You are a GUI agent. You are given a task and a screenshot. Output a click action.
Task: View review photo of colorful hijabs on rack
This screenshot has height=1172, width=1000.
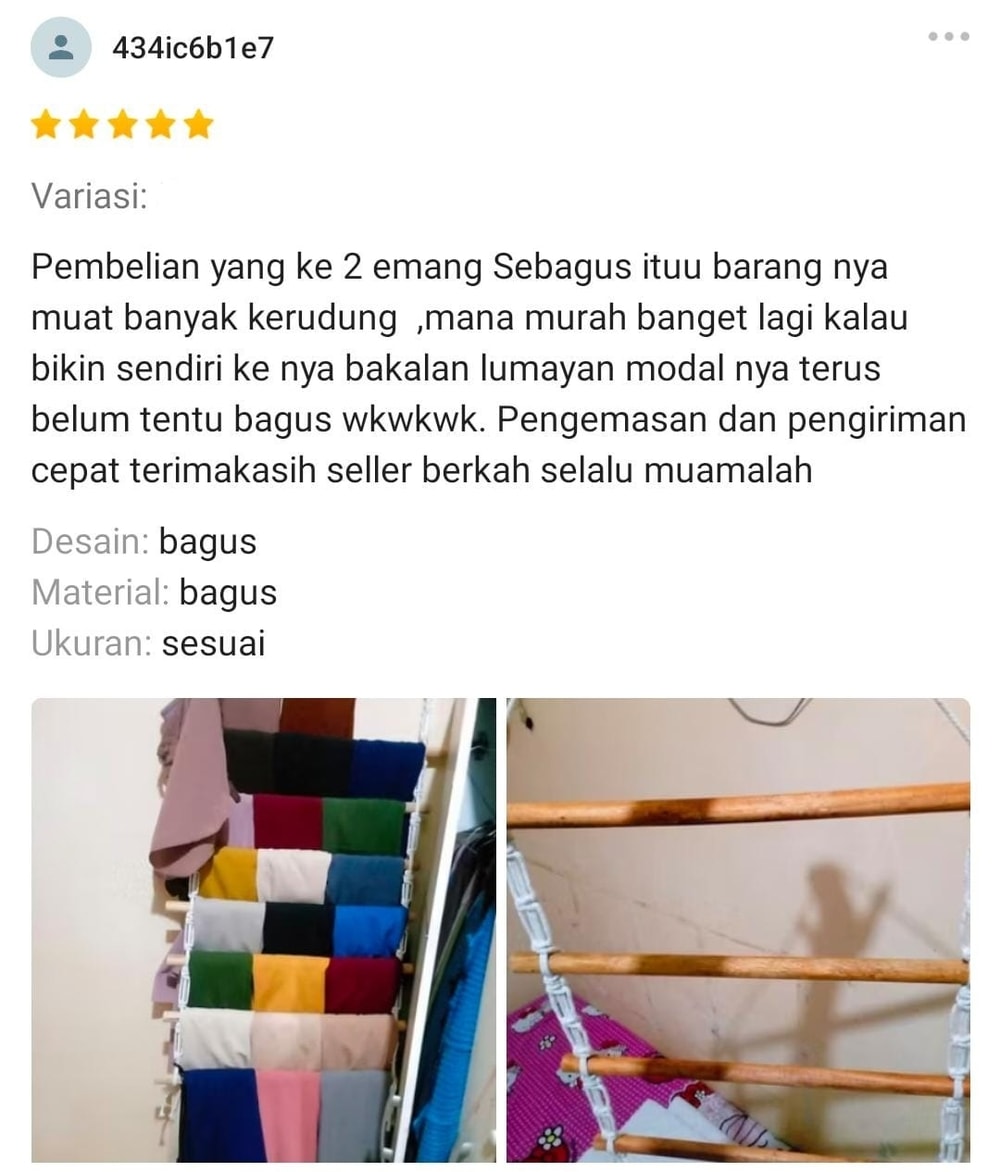264,929
